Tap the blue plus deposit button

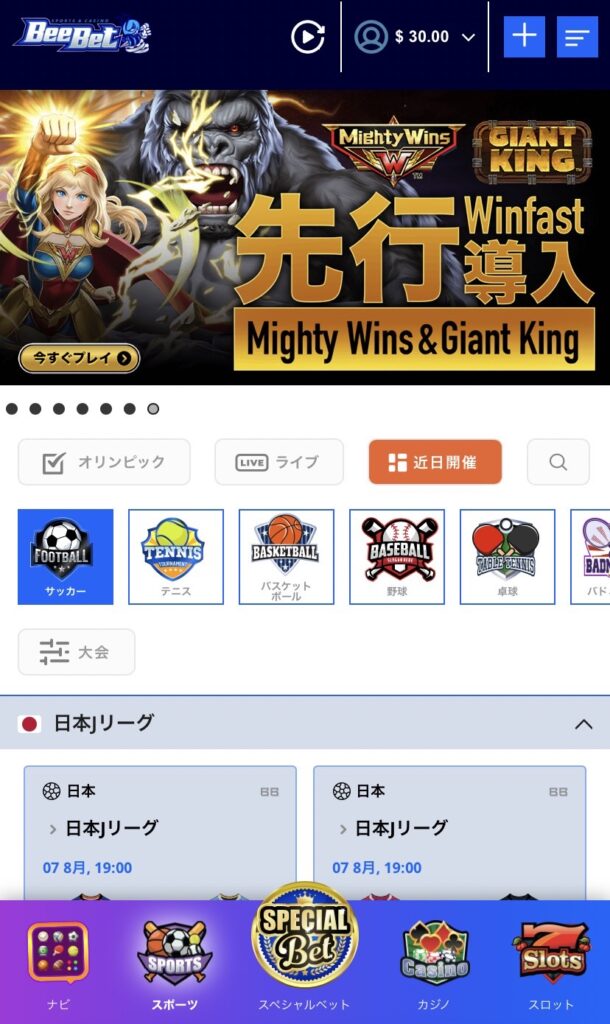(x=524, y=37)
